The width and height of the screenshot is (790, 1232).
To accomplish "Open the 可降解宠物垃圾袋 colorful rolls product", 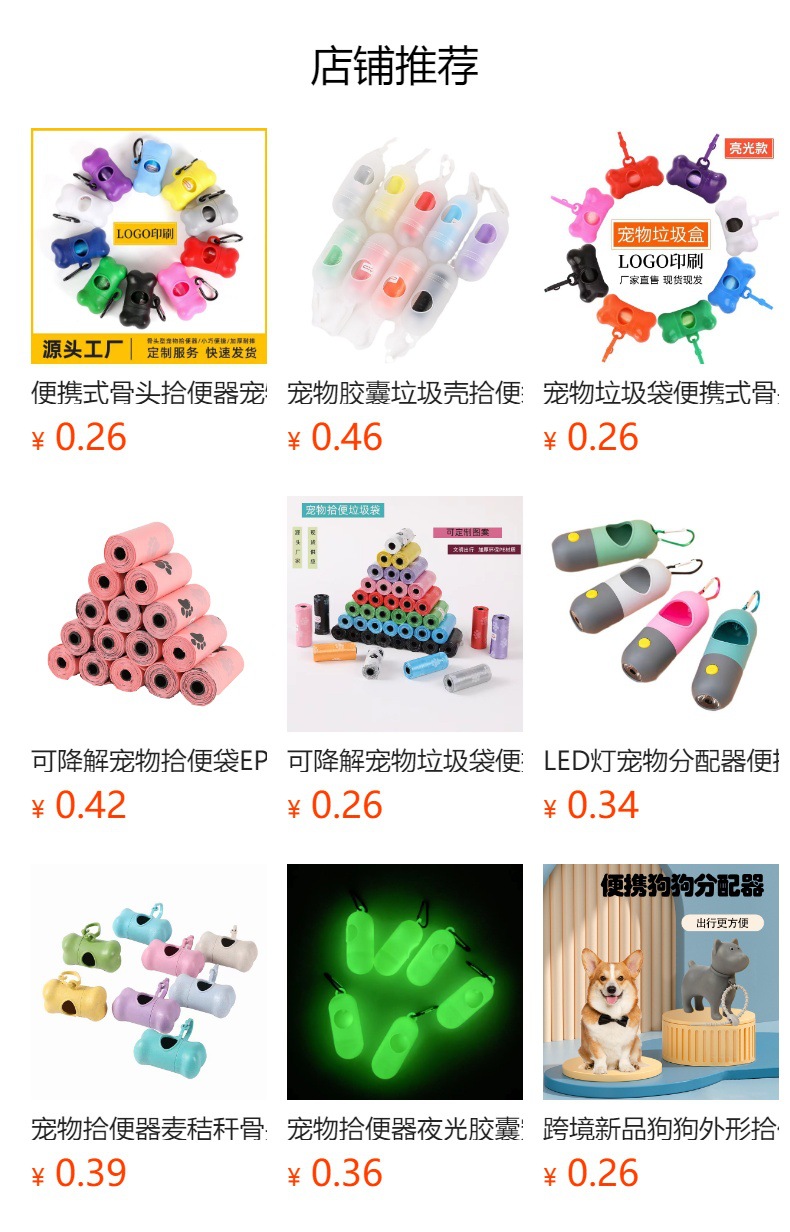I will [405, 660].
